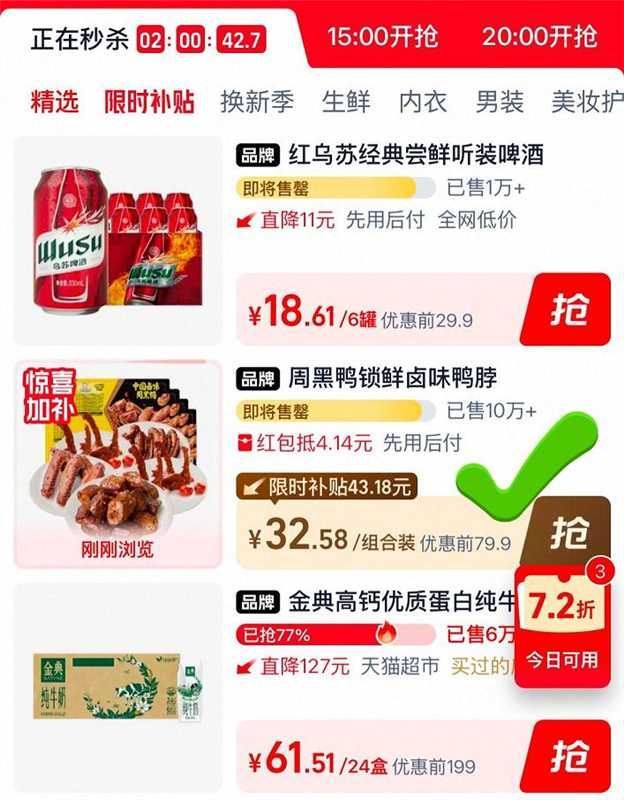Image resolution: width=624 pixels, height=800 pixels.
Task: Browse the 内衣 category
Action: pos(423,102)
